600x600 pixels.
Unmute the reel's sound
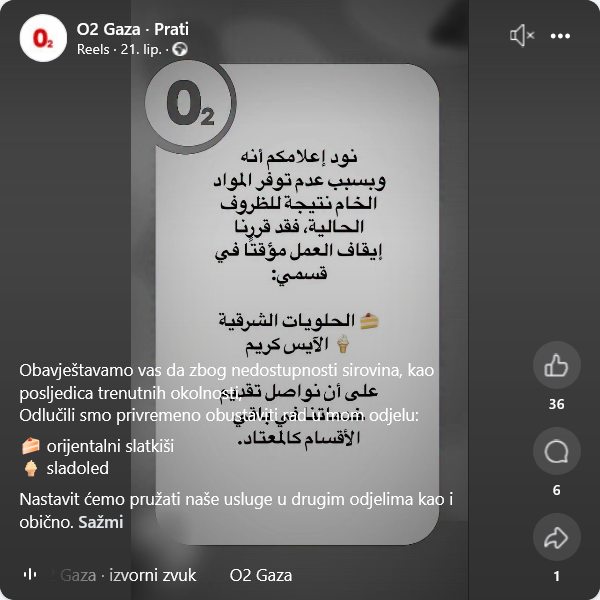pos(521,36)
